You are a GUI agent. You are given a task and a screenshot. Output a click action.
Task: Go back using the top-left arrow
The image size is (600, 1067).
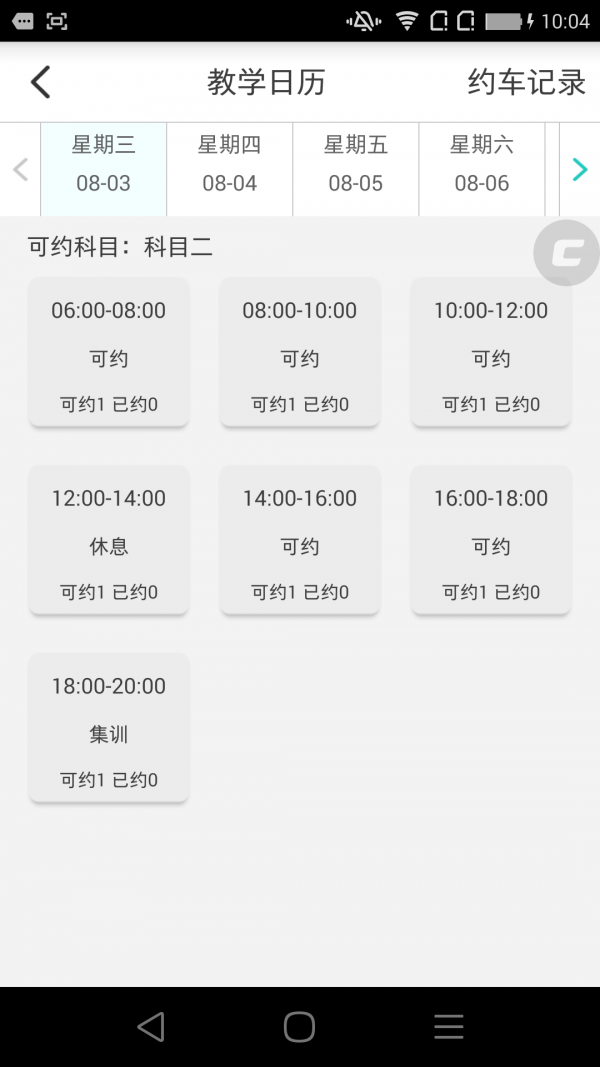(x=40, y=82)
